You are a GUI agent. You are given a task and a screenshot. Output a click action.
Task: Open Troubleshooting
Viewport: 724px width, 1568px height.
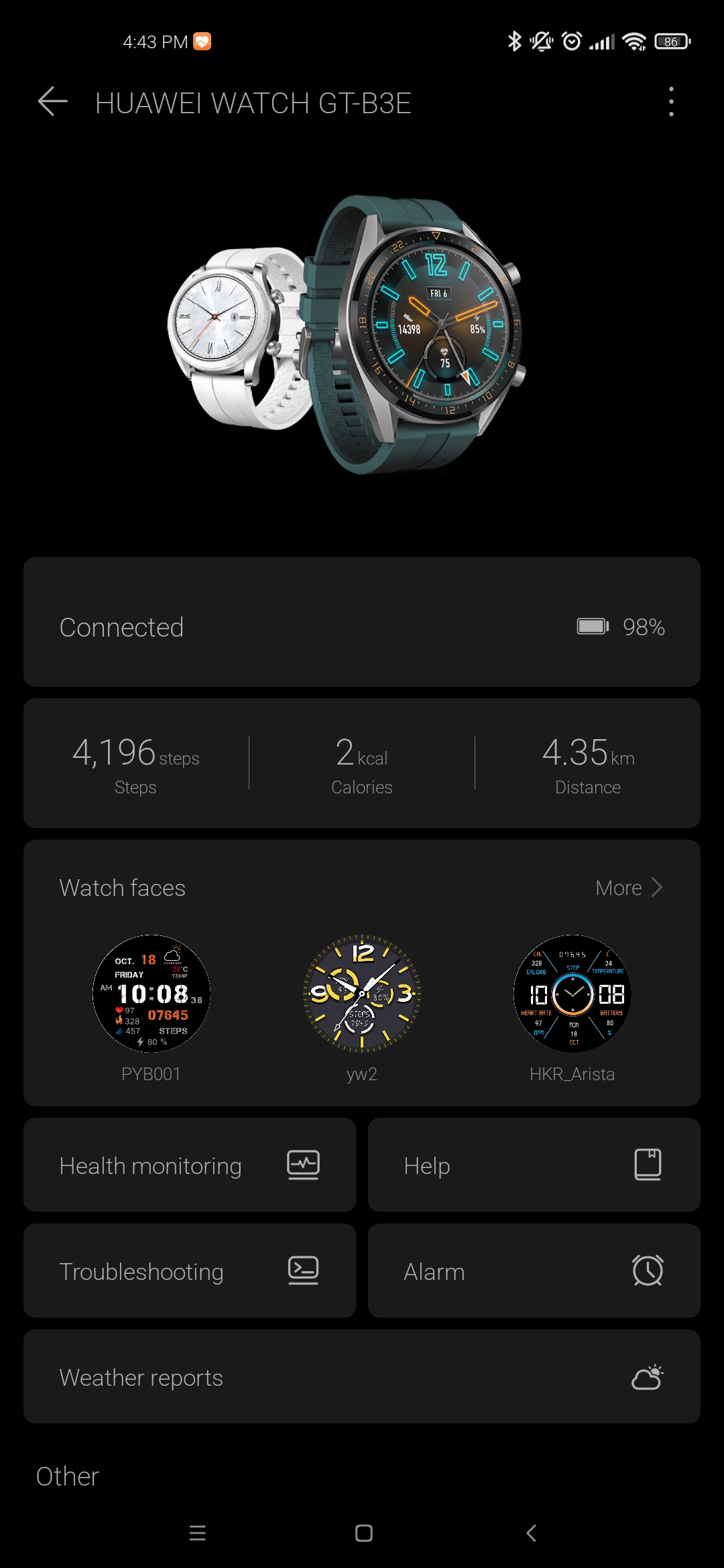point(190,1270)
